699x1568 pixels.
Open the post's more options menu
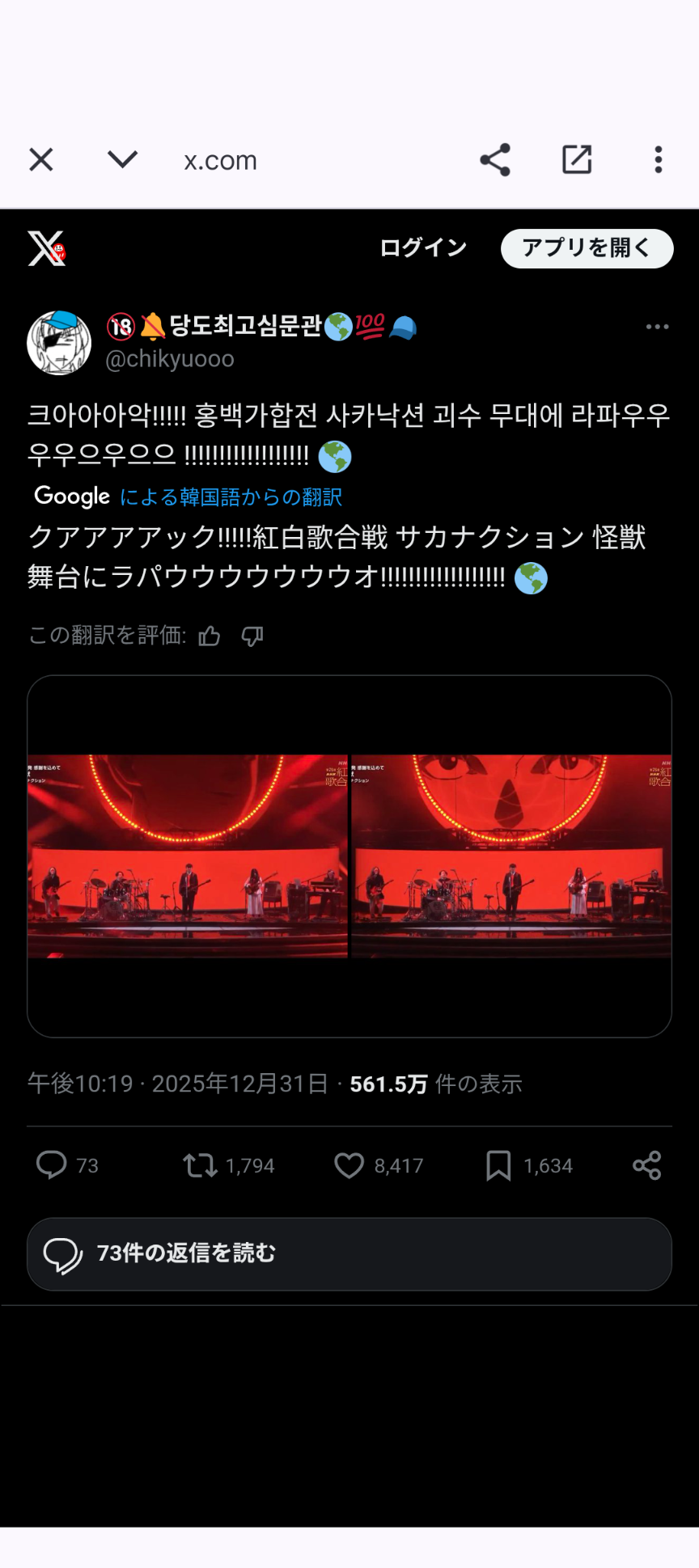(657, 327)
